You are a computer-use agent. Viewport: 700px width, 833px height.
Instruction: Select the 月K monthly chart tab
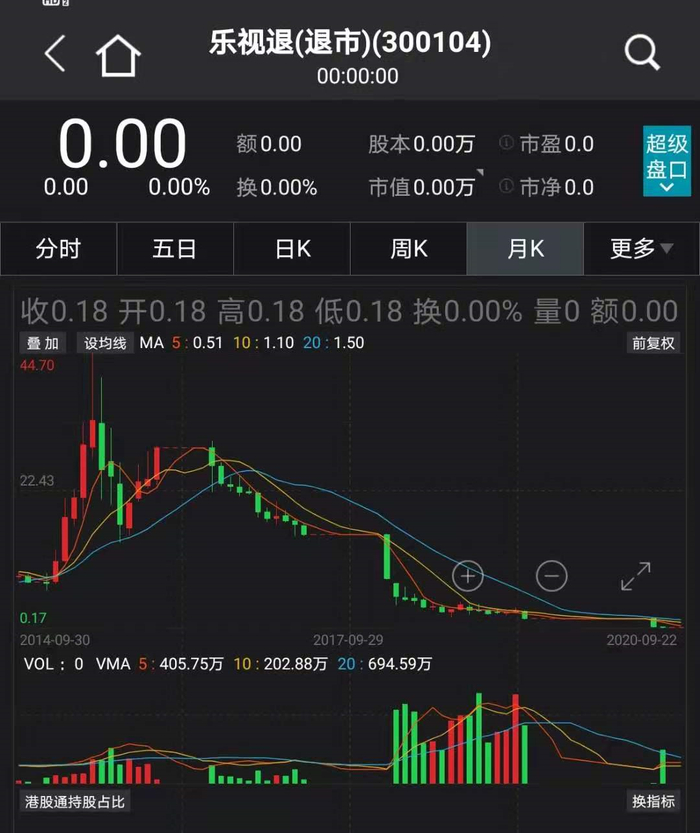pyautogui.click(x=525, y=248)
